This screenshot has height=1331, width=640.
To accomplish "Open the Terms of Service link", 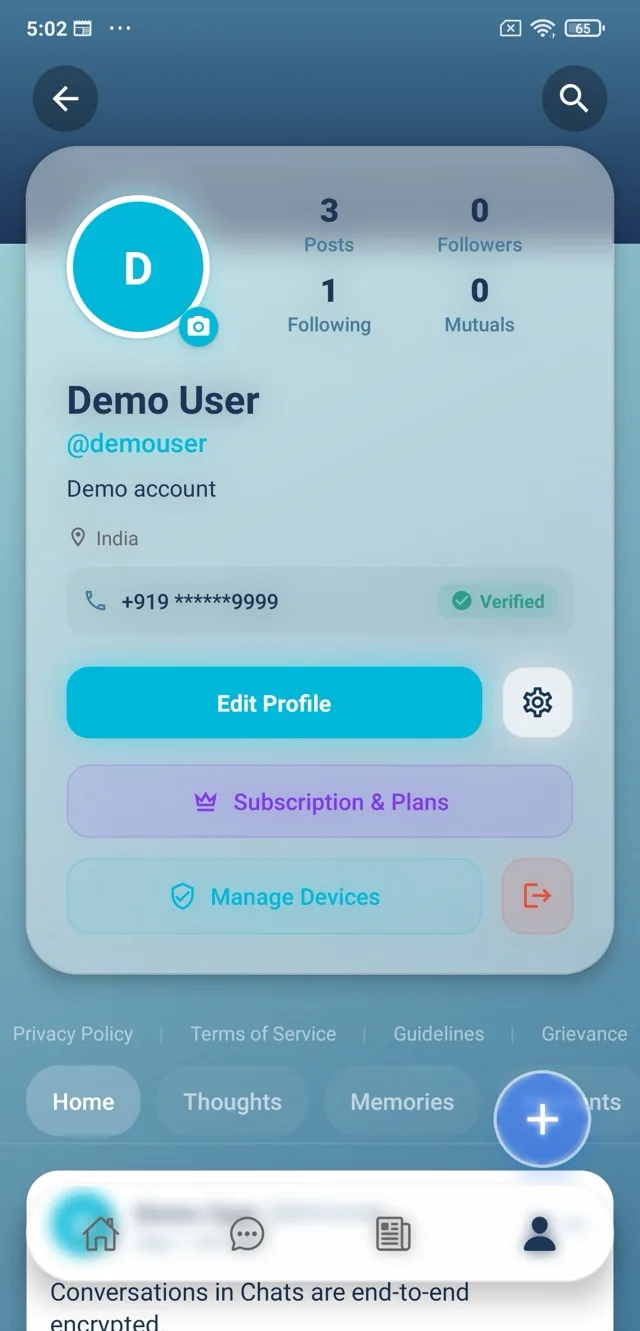I will pyautogui.click(x=263, y=1034).
